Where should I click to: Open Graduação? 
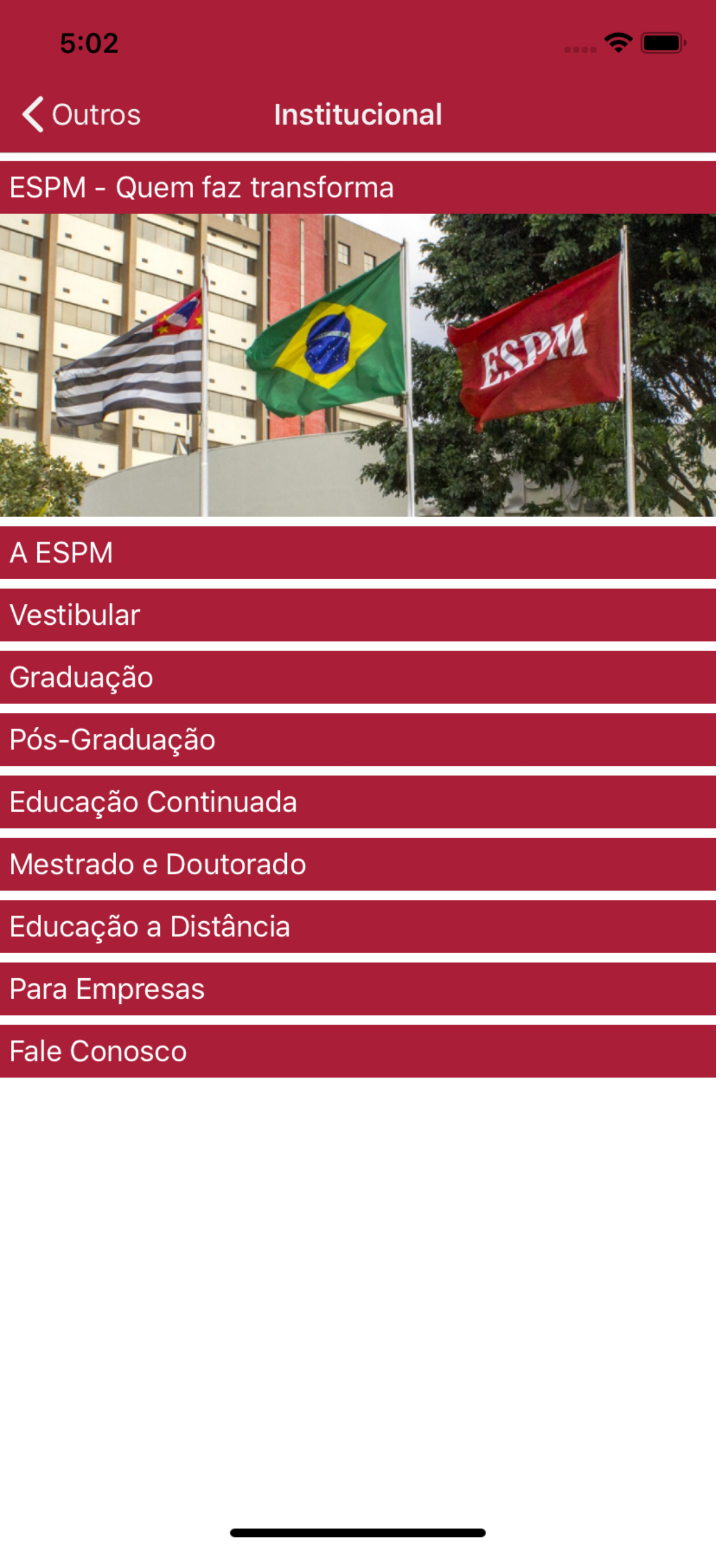(358, 677)
